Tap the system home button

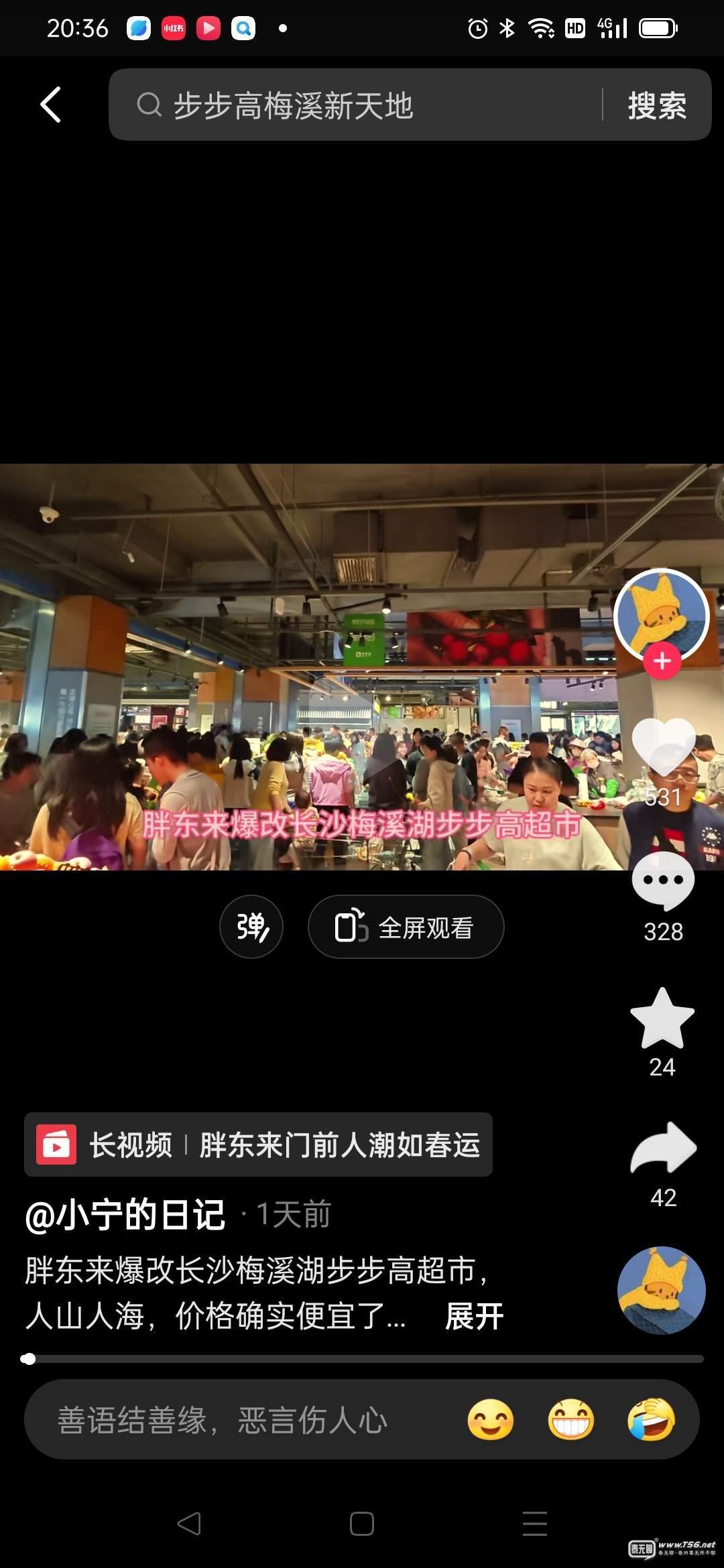click(362, 1524)
